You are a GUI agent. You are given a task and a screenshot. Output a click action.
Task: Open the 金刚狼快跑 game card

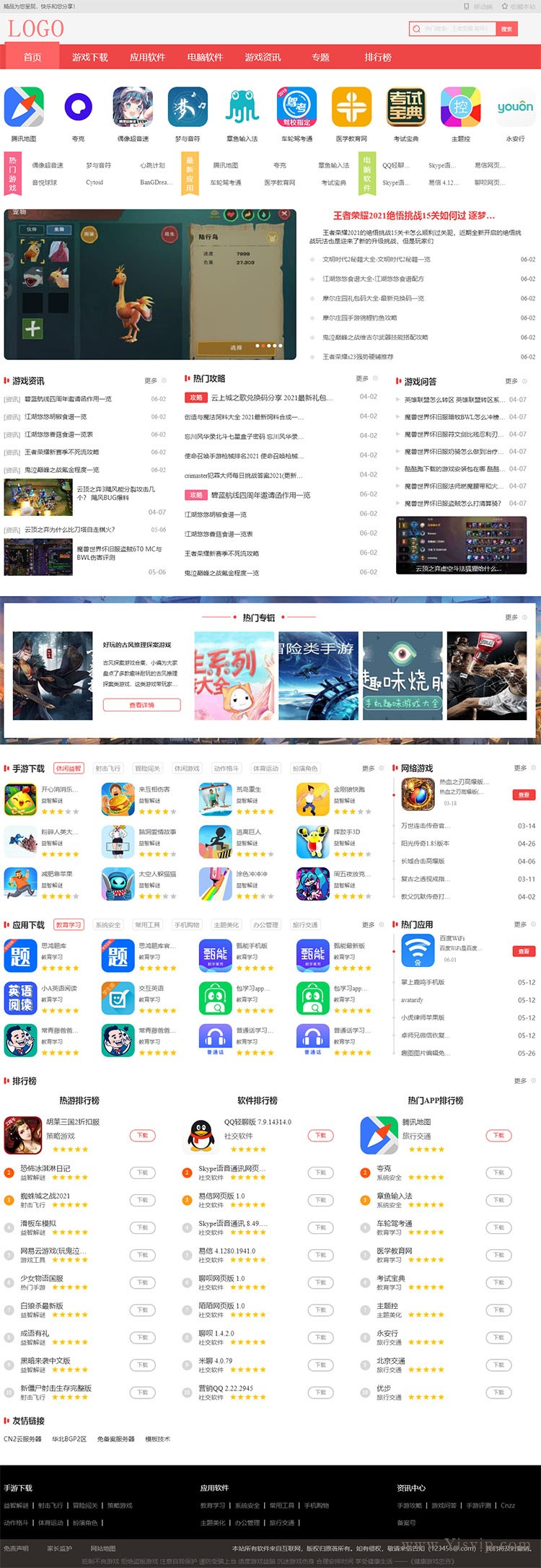tap(312, 800)
